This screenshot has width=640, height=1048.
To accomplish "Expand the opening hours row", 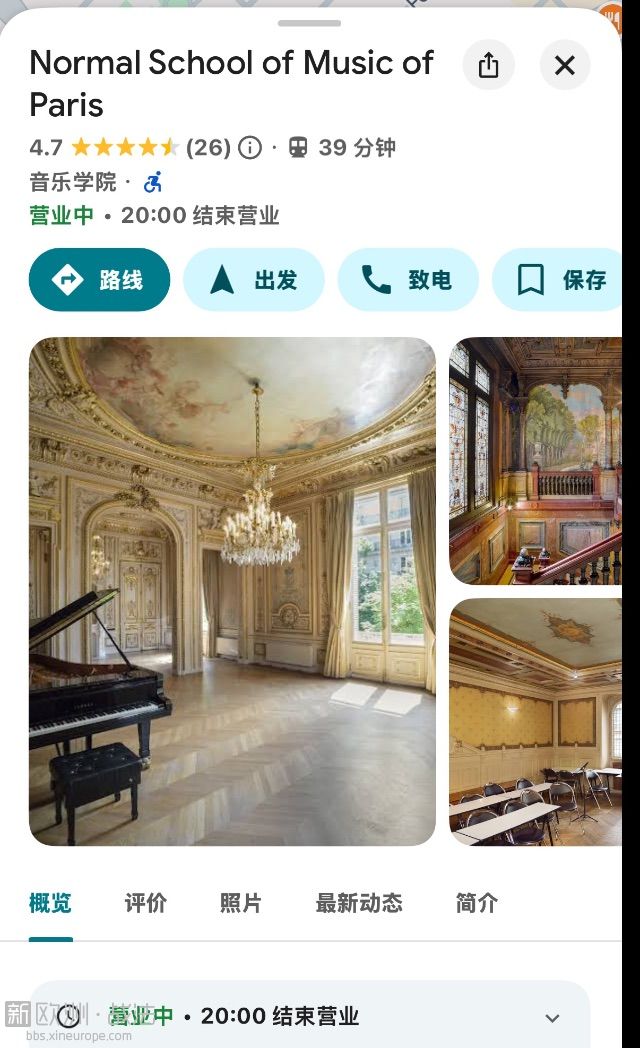I will (552, 1018).
